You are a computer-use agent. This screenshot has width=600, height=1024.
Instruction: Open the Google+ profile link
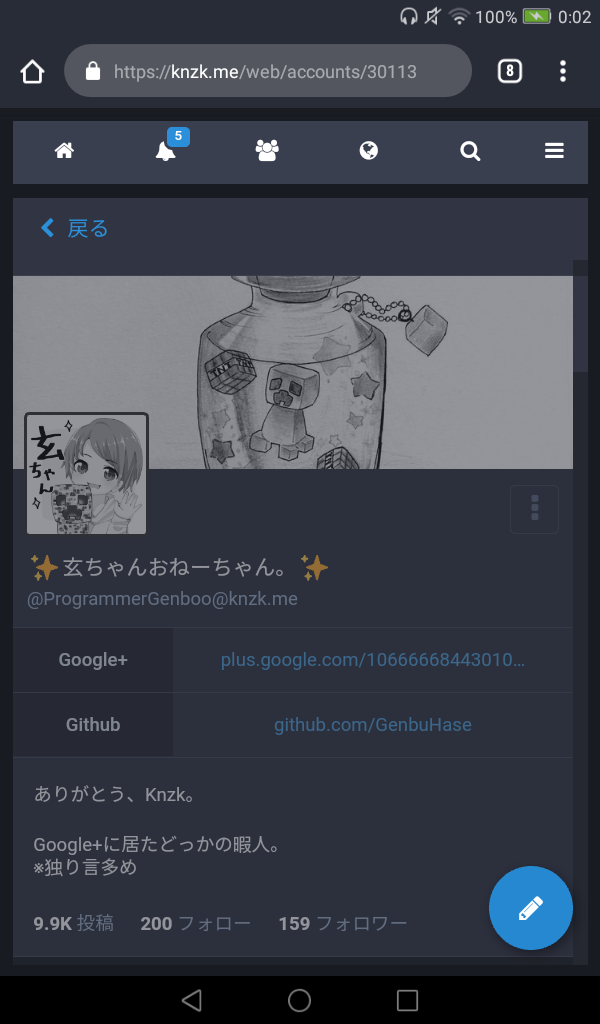coord(372,660)
